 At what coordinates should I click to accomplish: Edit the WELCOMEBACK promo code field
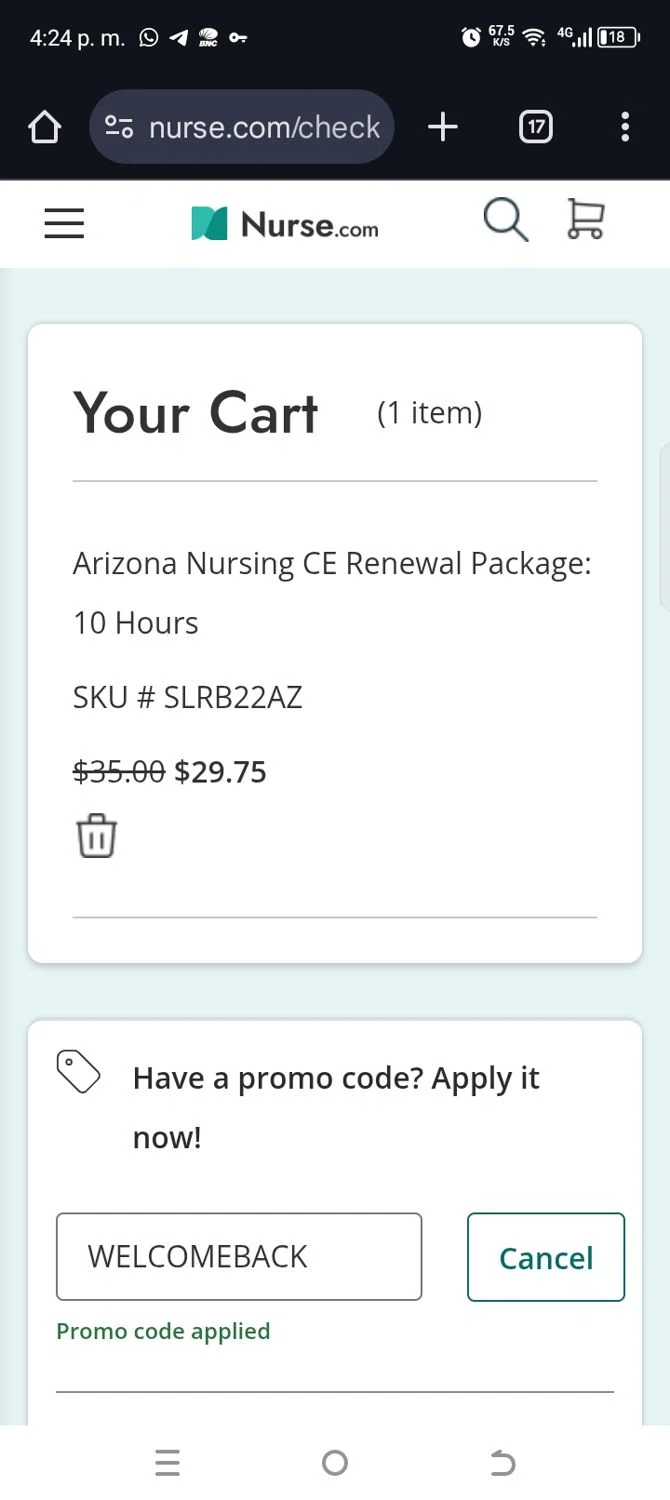tap(239, 1256)
